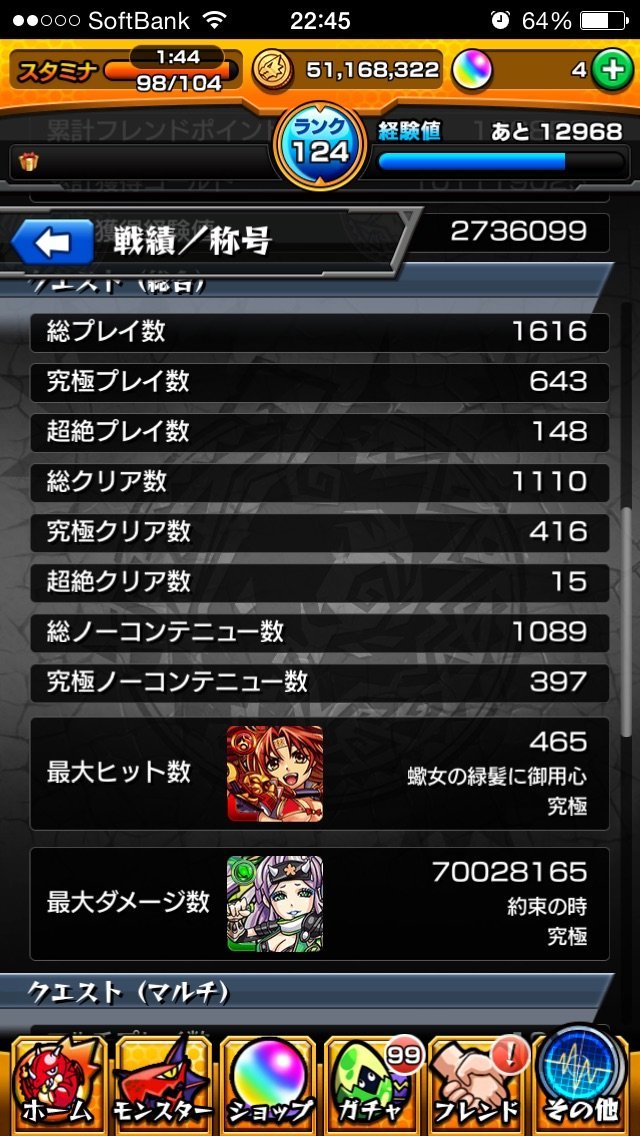Select the その他 tab

tap(584, 1084)
